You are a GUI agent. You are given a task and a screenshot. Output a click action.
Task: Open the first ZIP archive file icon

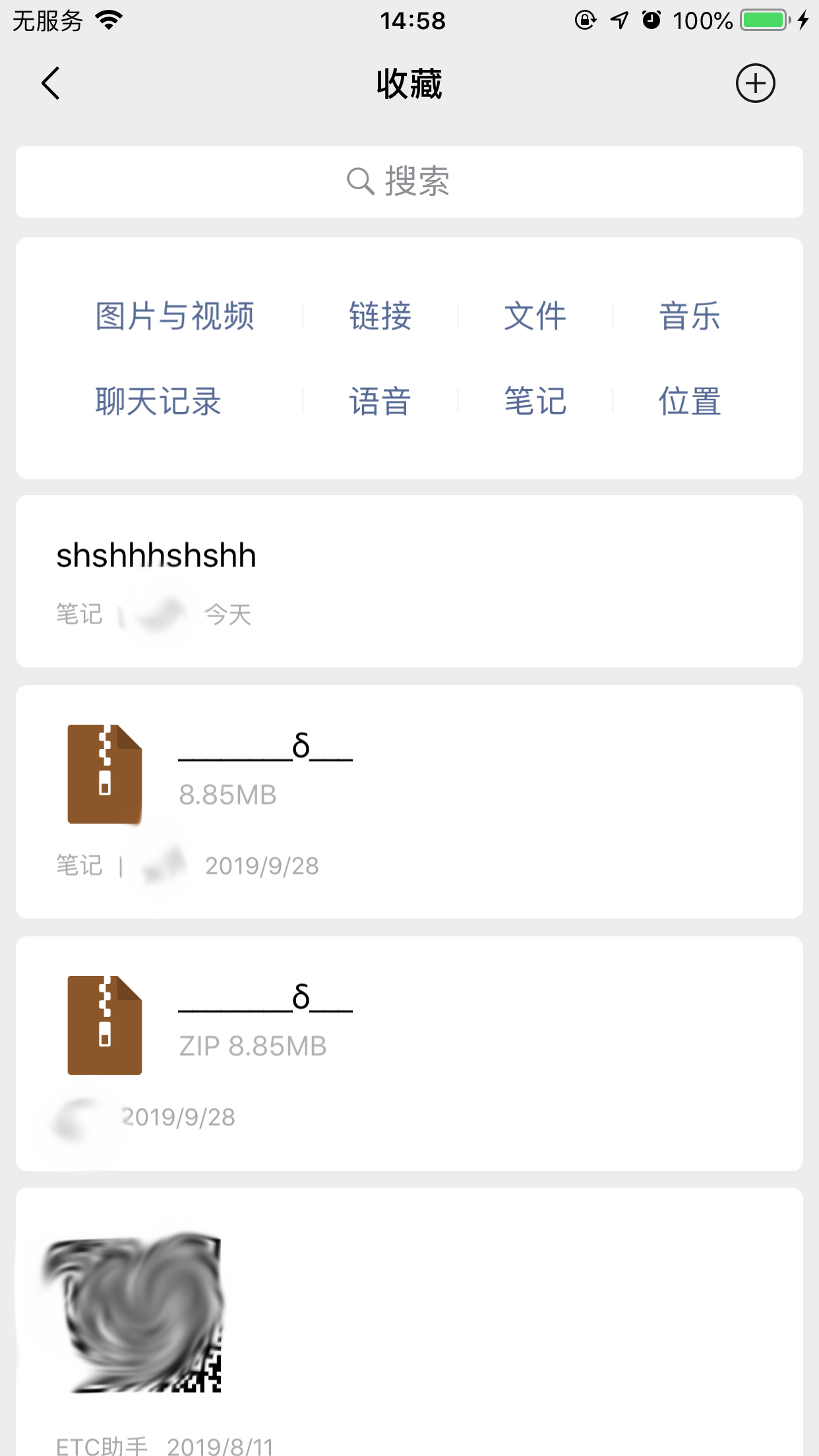104,774
